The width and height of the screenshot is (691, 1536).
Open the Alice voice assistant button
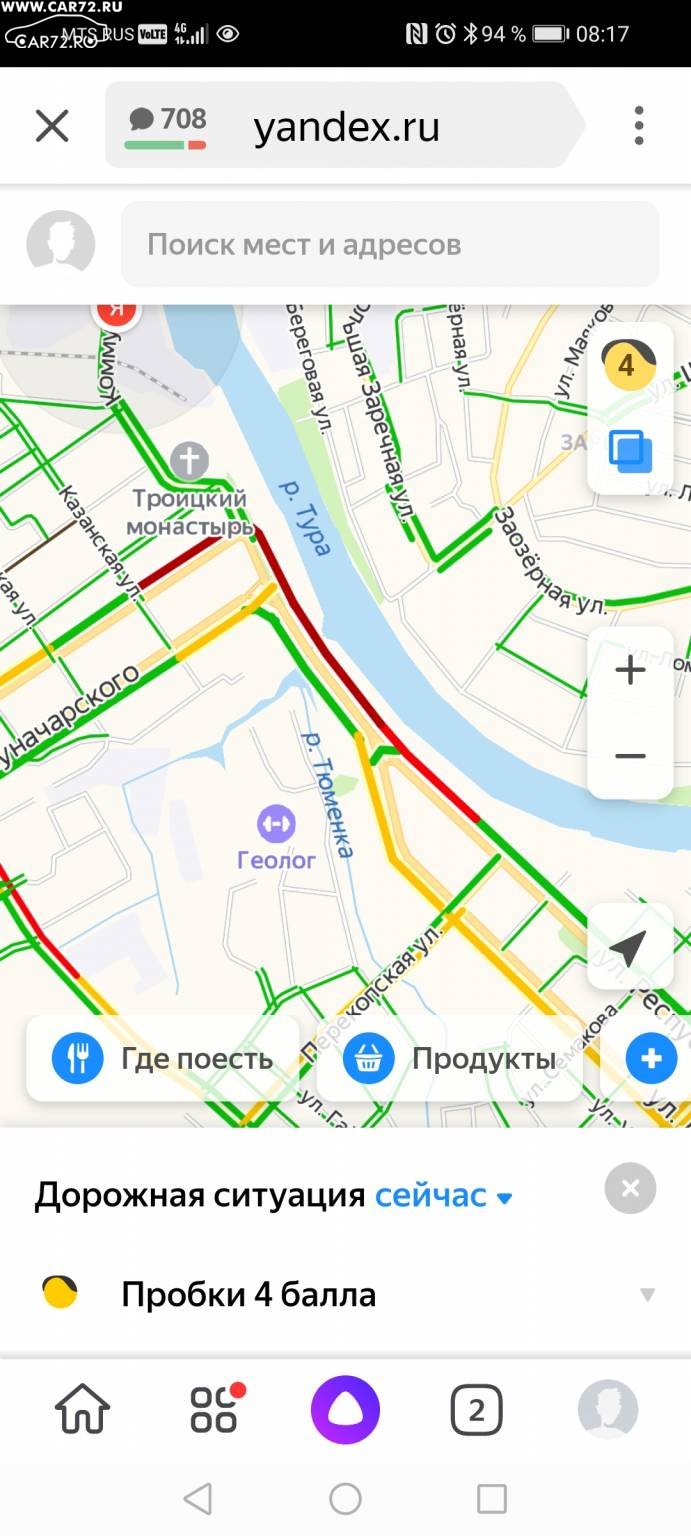[x=345, y=1410]
